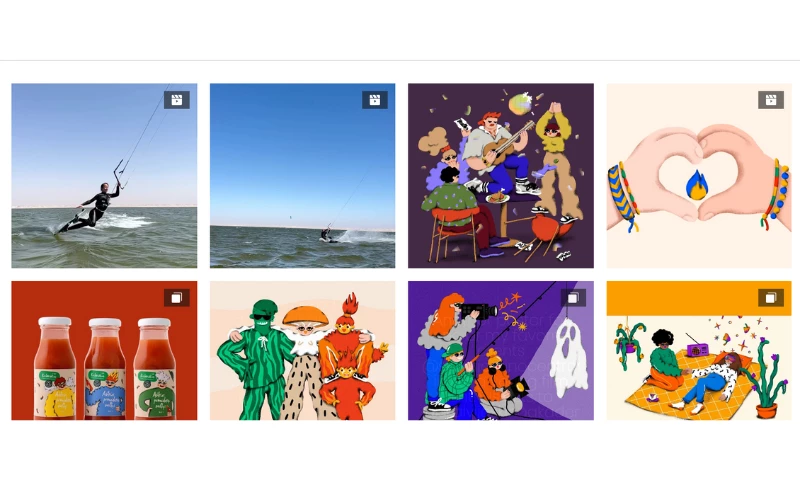Open the close-up kitesurfer reel
The image size is (800, 480).
pos(104,176)
